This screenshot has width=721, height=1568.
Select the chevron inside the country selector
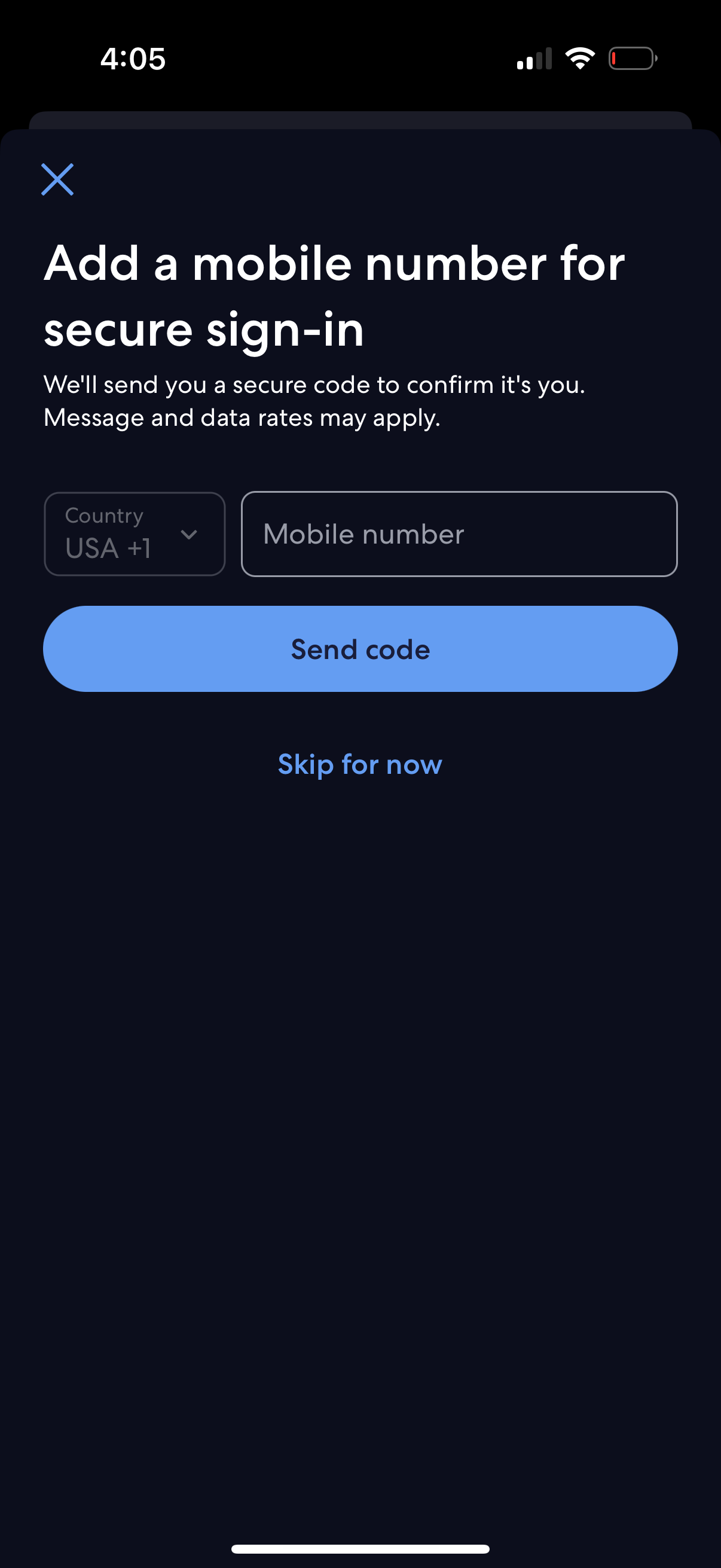click(190, 535)
